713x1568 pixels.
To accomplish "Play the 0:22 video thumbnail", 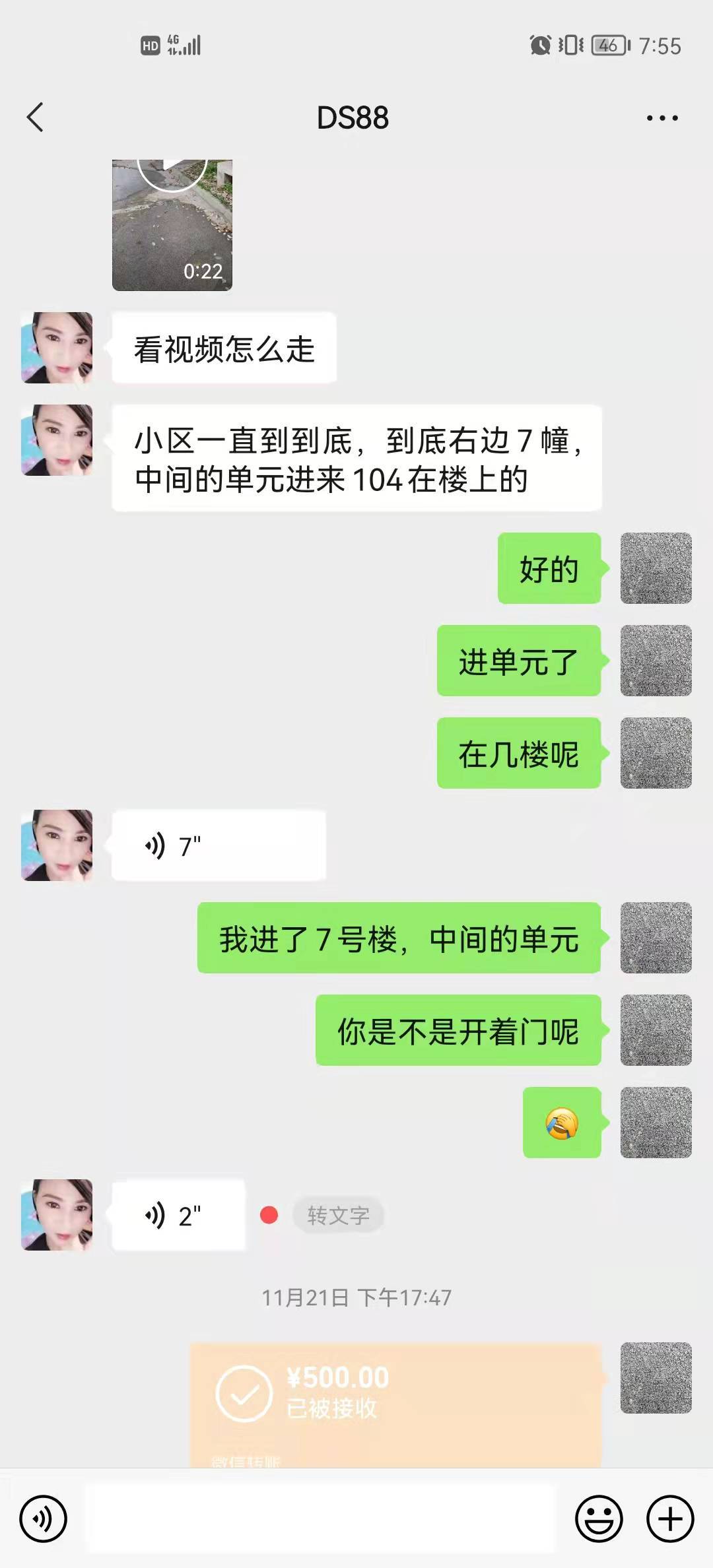I will tap(172, 224).
